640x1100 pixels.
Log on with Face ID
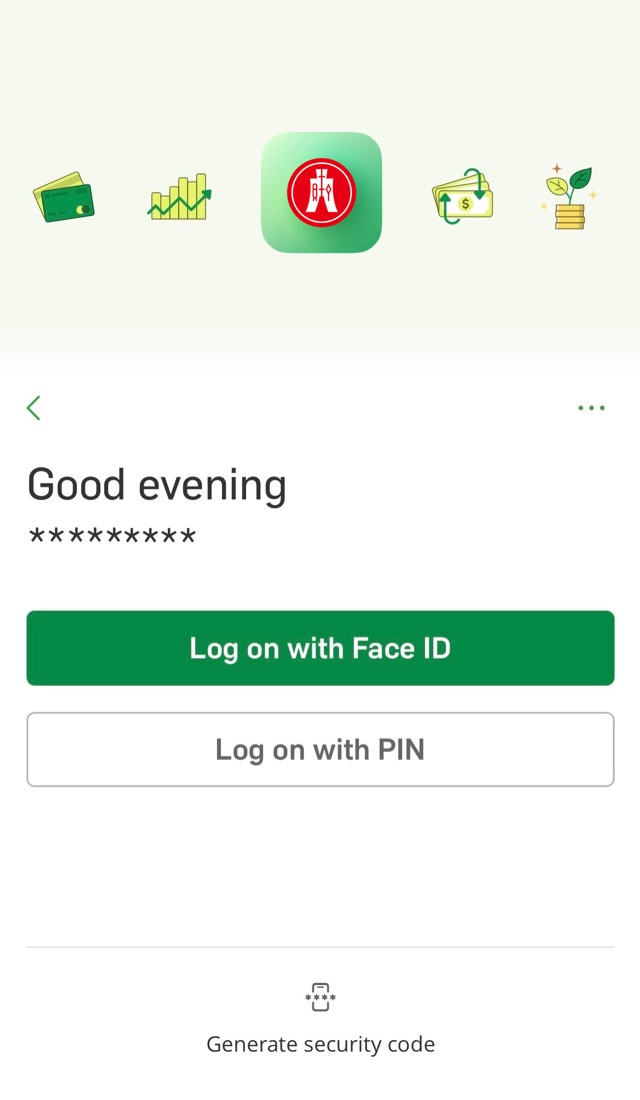point(320,648)
